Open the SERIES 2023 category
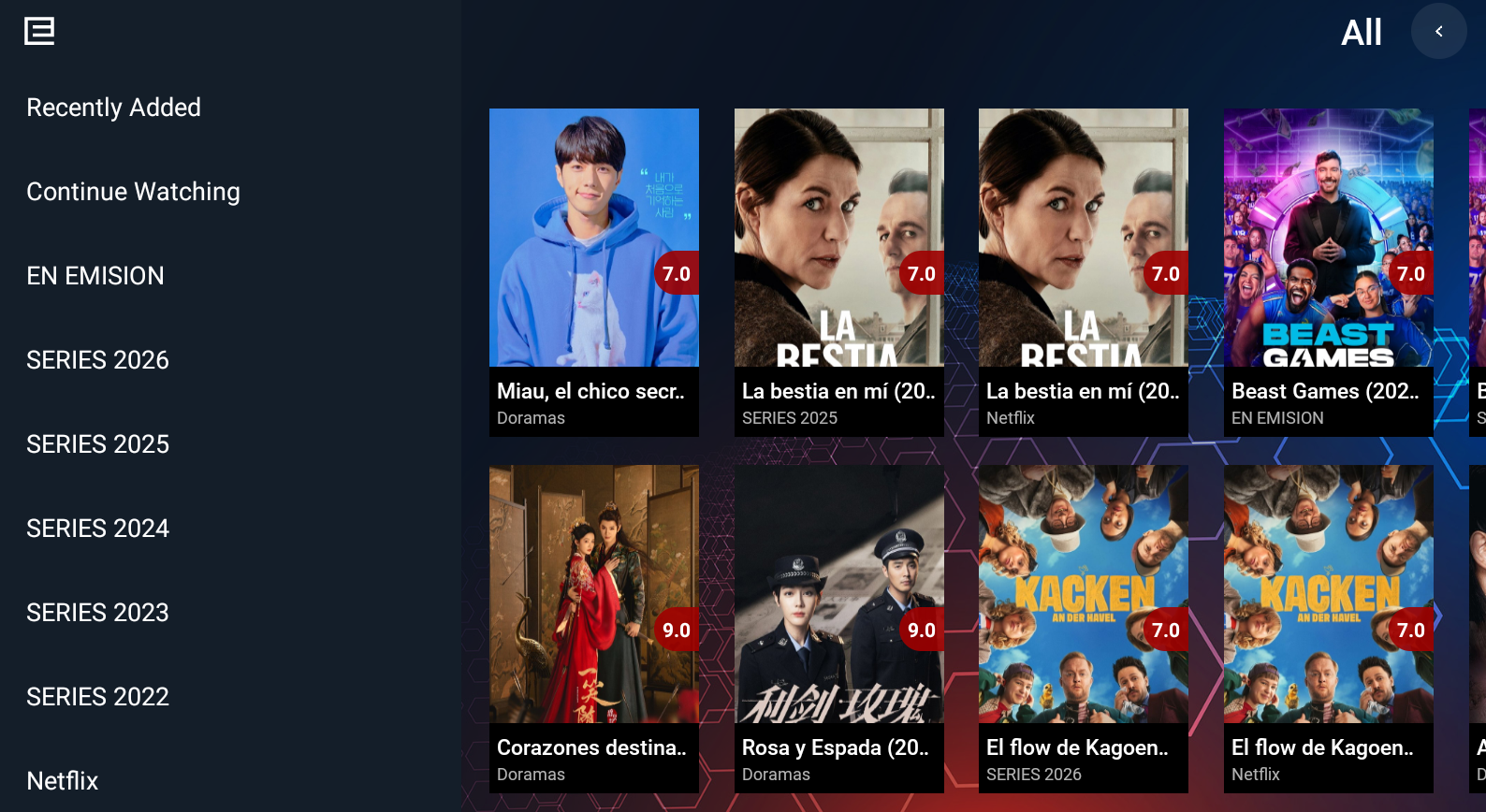This screenshot has width=1486, height=812. [97, 613]
